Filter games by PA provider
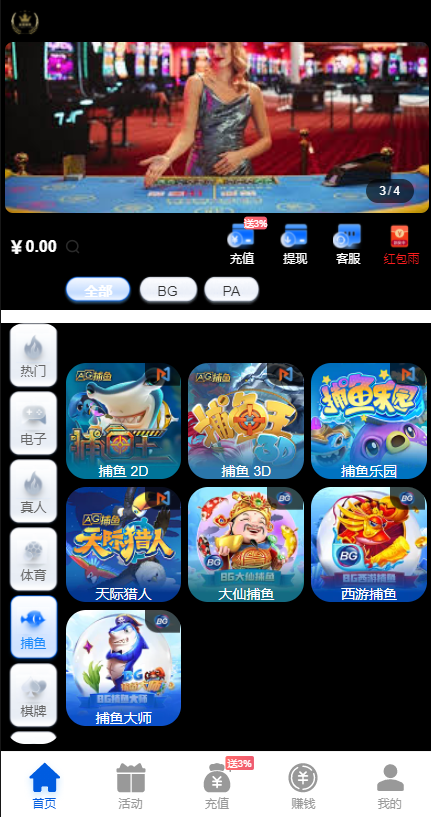431x817 pixels. pos(231,290)
